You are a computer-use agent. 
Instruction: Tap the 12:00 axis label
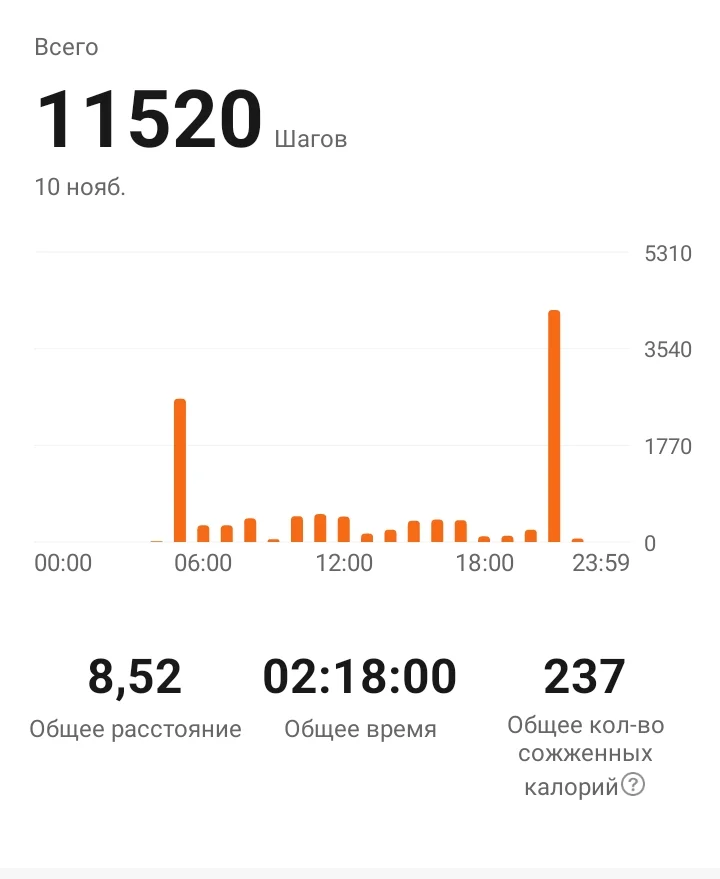(344, 562)
